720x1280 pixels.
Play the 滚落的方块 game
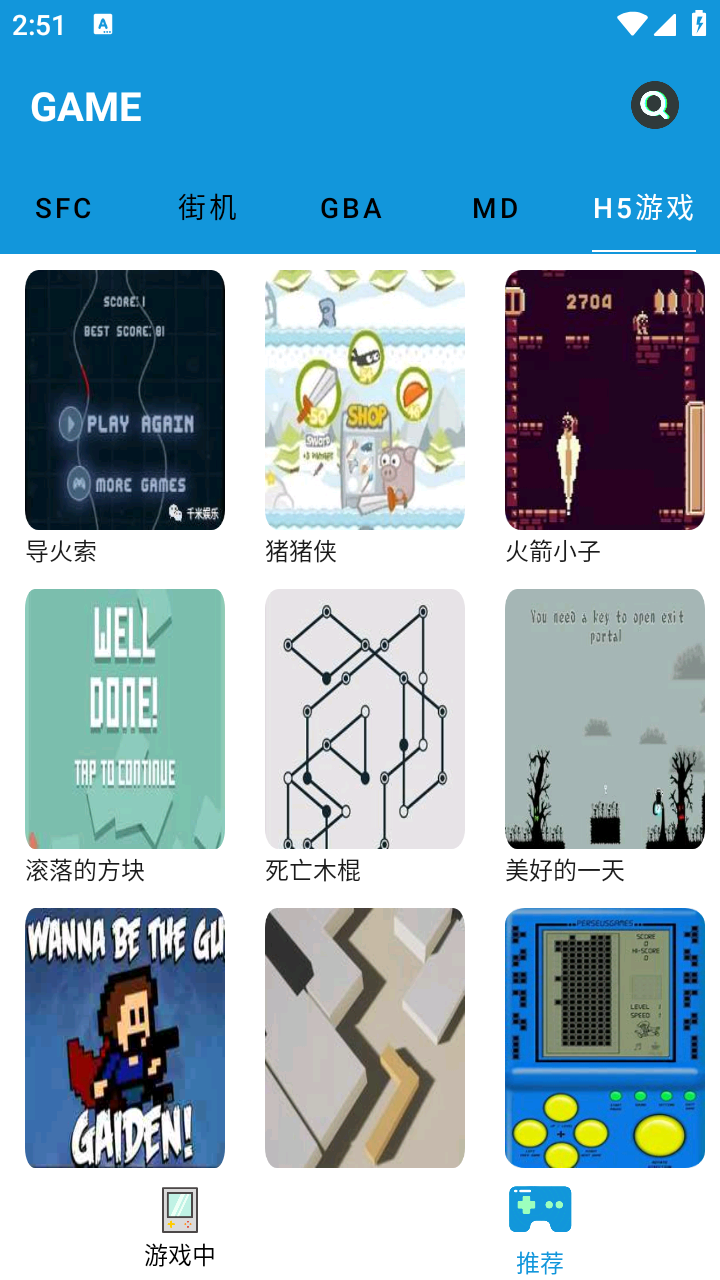pos(125,719)
